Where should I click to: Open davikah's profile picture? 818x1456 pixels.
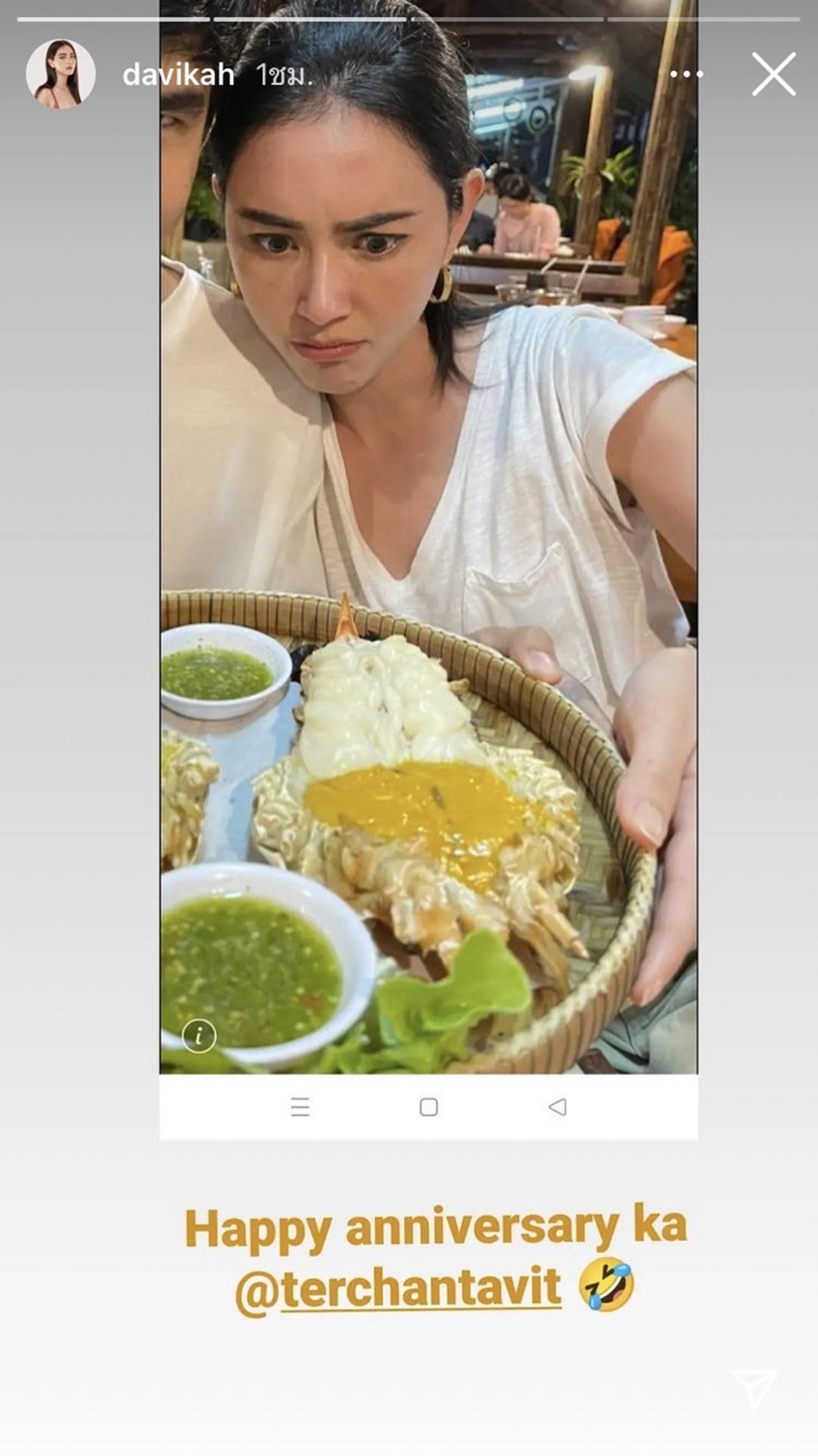(x=61, y=74)
